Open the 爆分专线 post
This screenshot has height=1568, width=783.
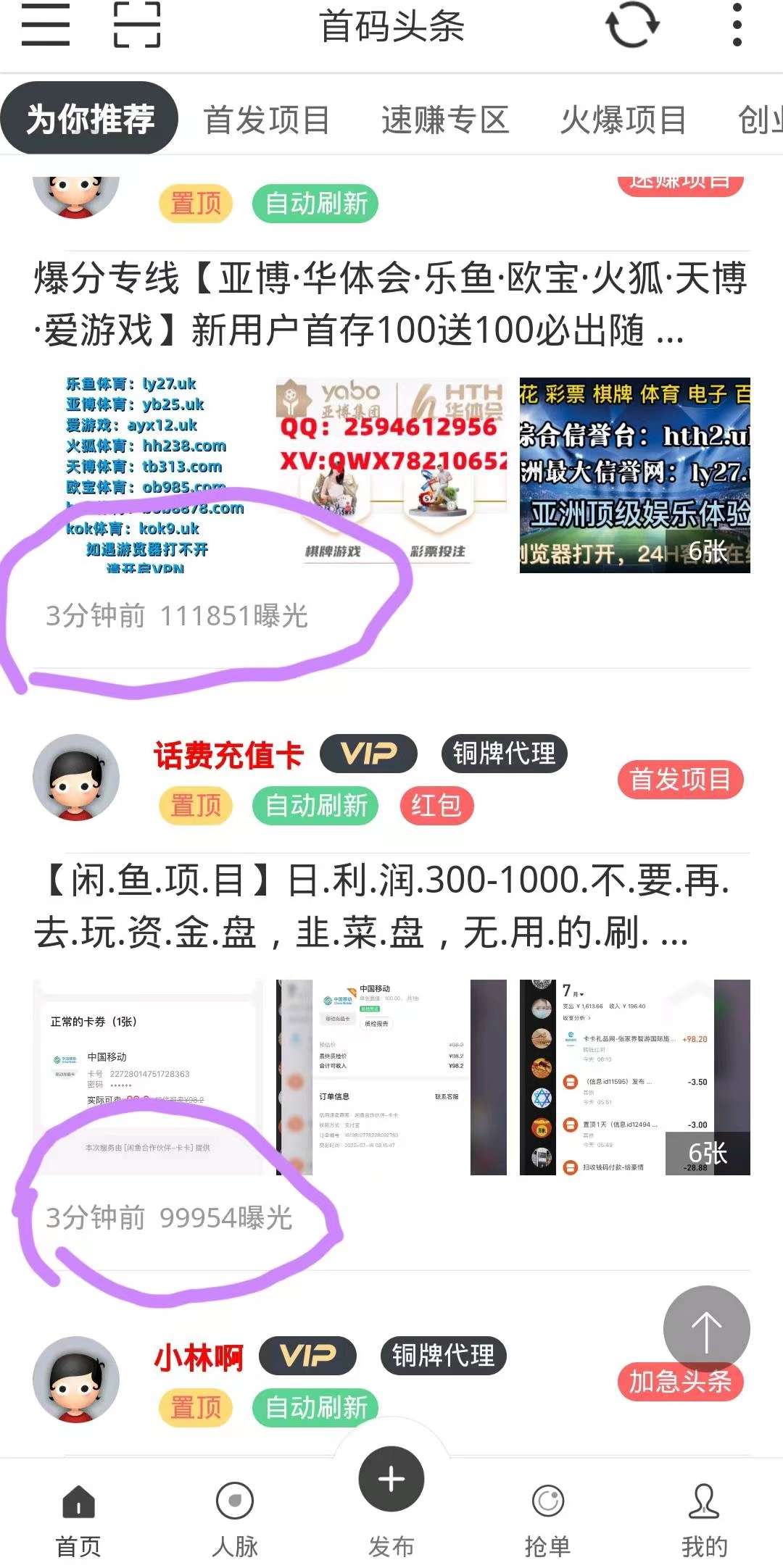391,304
